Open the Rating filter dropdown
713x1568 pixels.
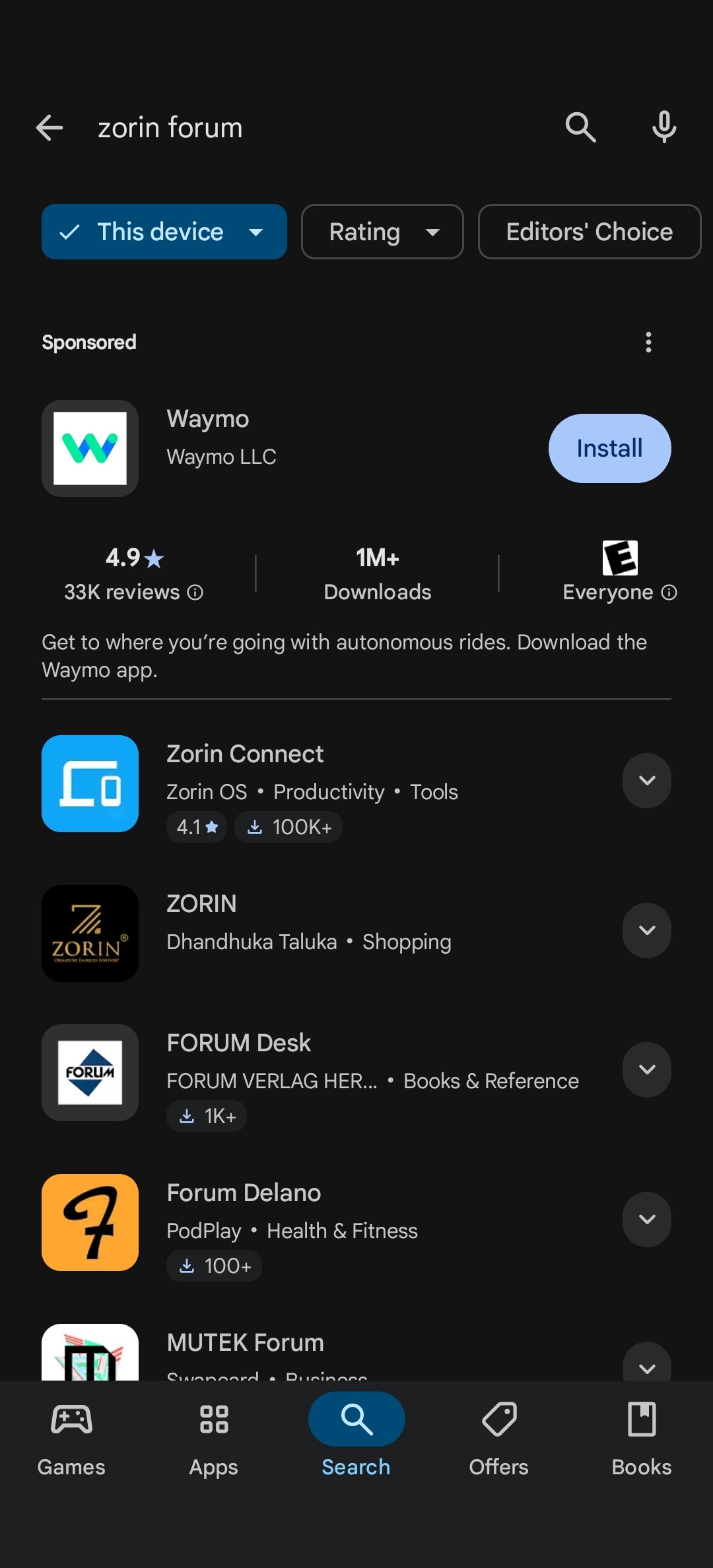point(382,232)
